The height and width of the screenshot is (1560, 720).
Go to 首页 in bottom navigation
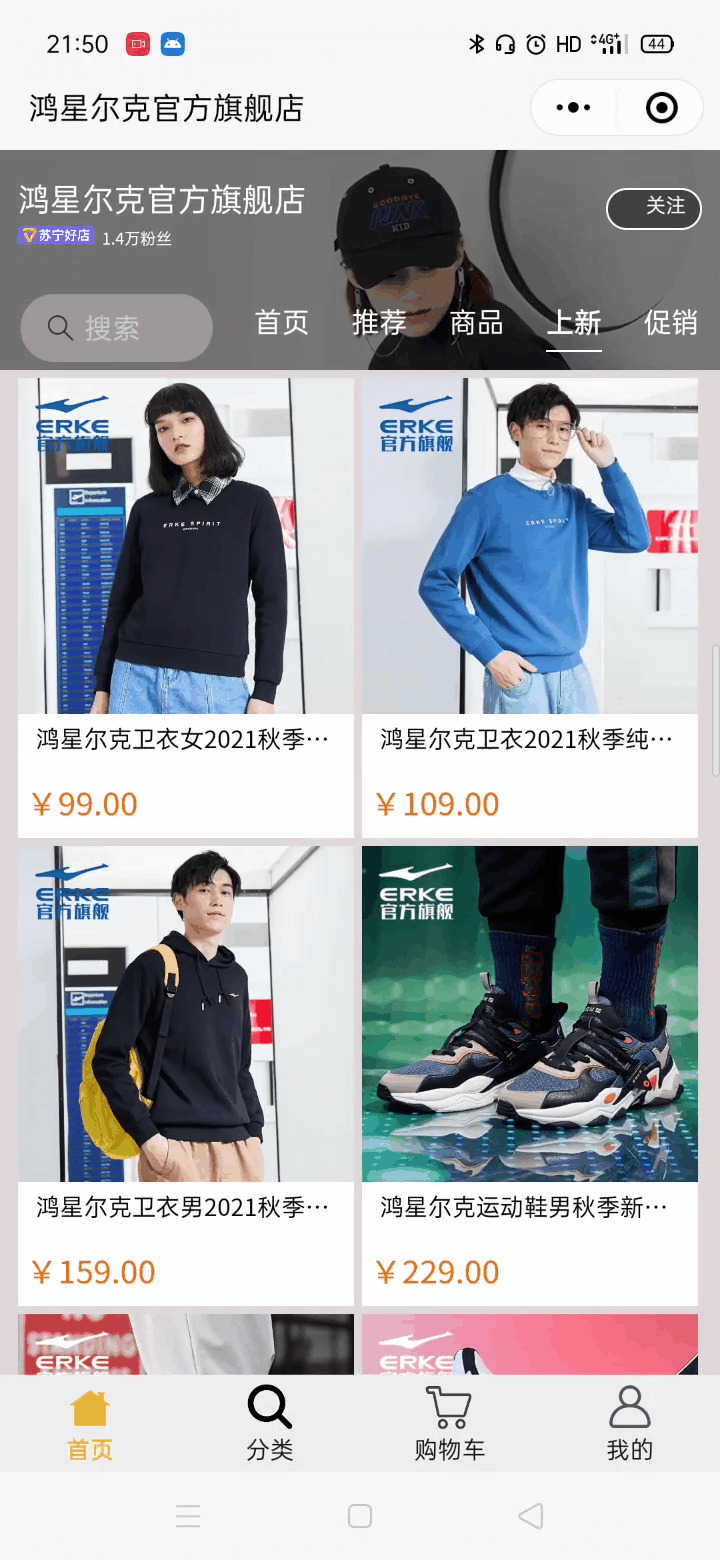tap(90, 1424)
